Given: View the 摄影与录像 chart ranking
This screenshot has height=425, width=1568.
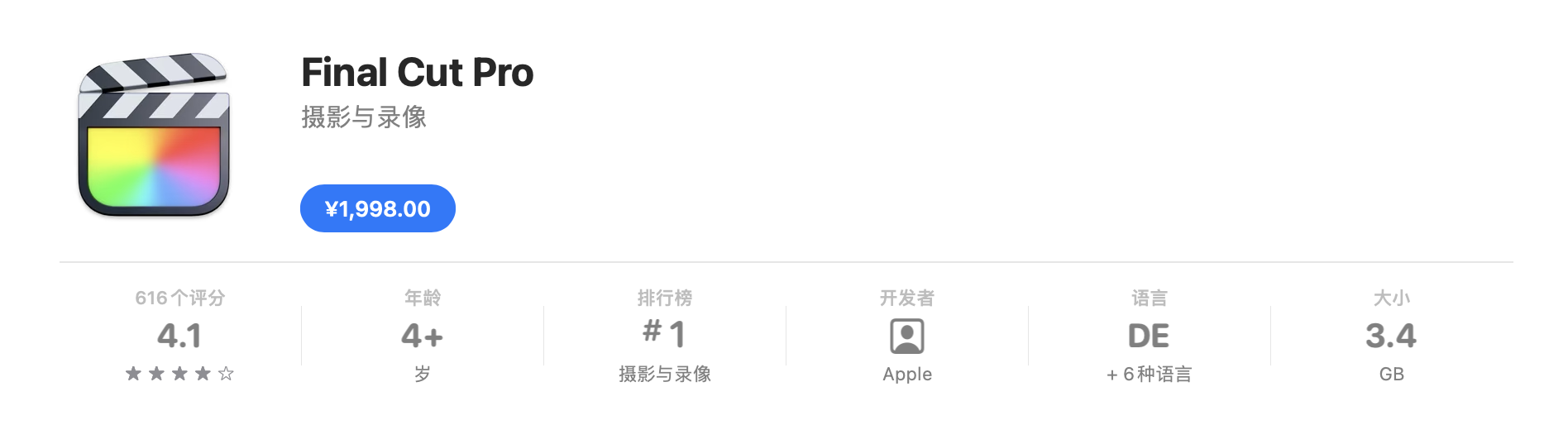Looking at the screenshot, I should (664, 336).
